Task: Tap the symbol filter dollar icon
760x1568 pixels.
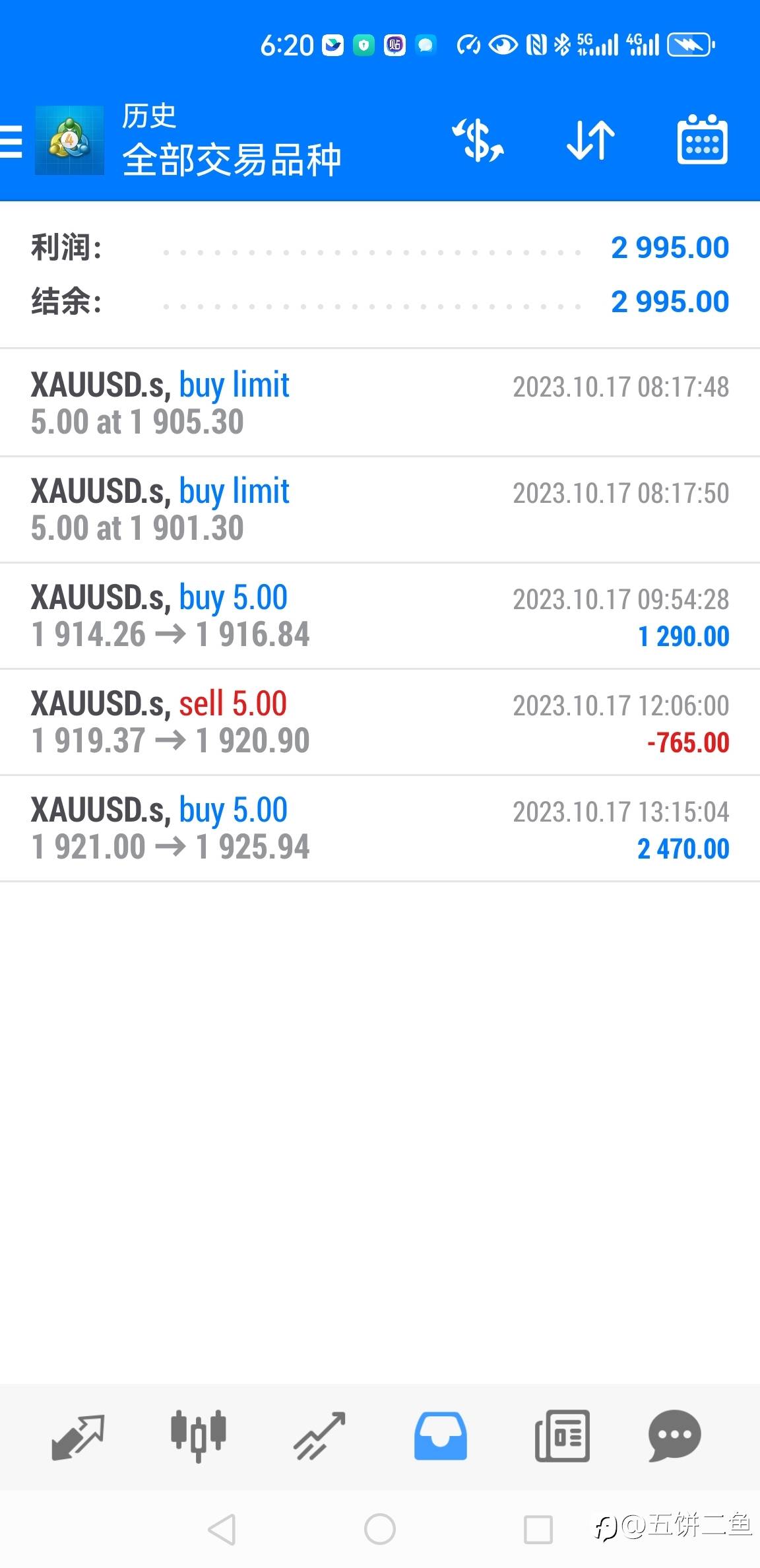Action: 478,140
